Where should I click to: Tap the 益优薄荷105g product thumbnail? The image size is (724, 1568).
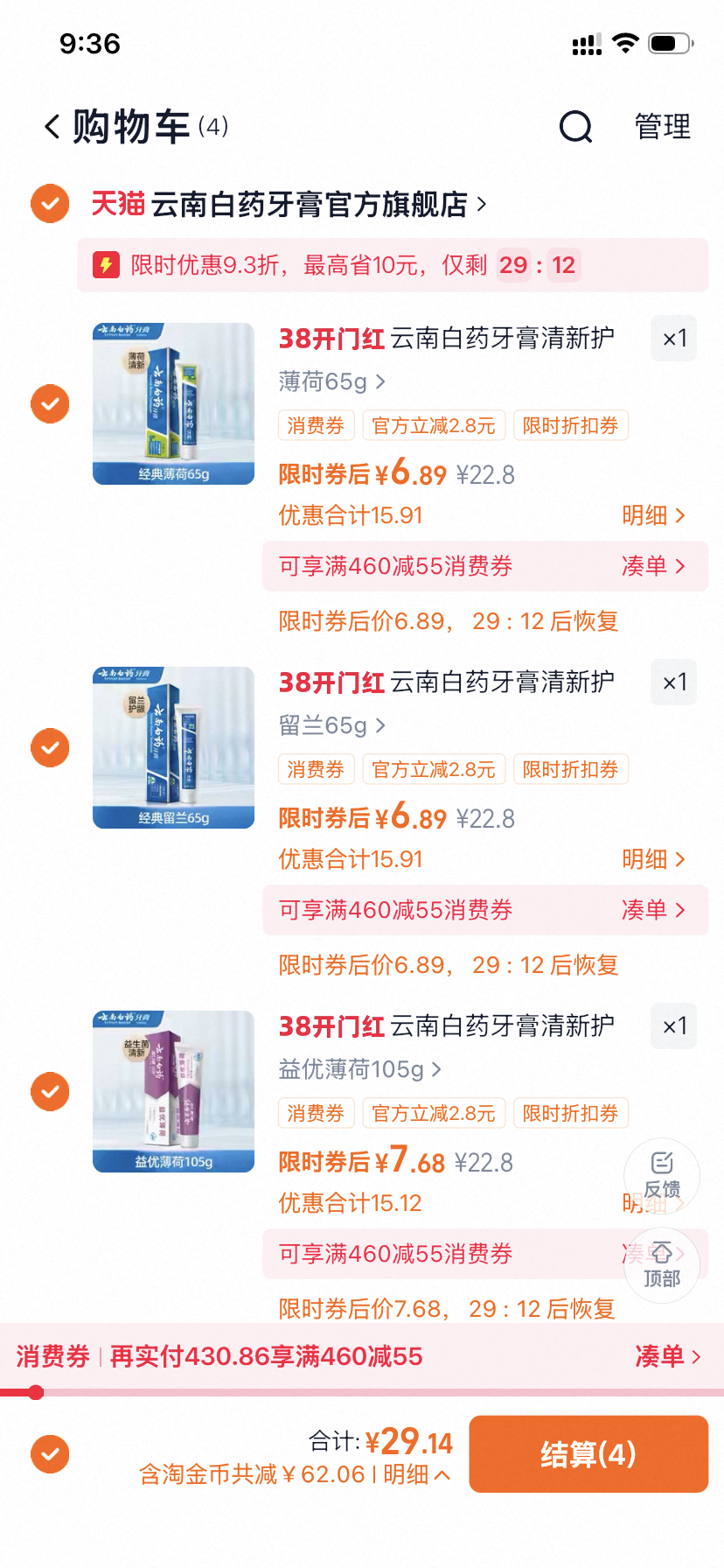173,1091
